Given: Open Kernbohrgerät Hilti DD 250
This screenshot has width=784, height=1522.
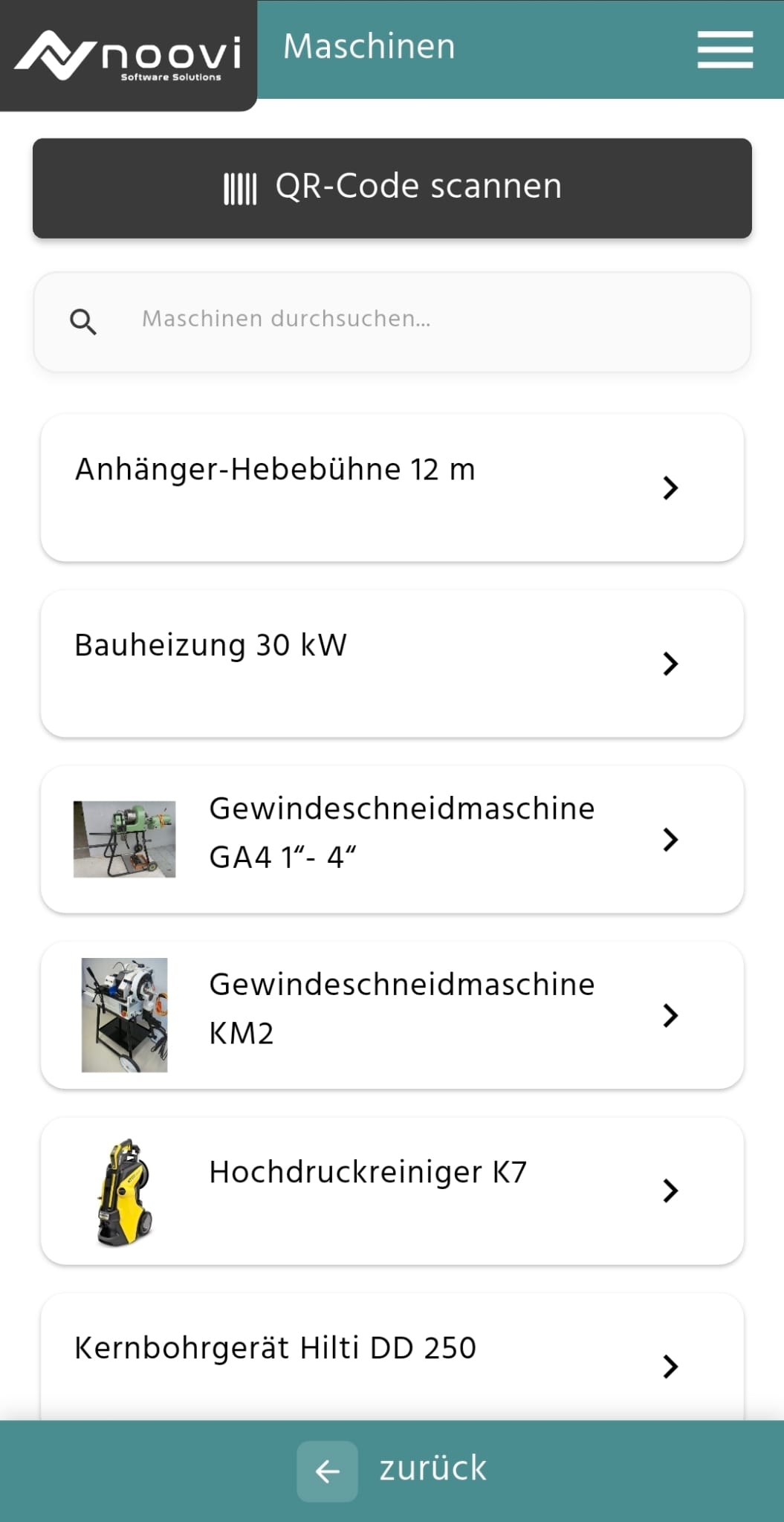Looking at the screenshot, I should [392, 1357].
